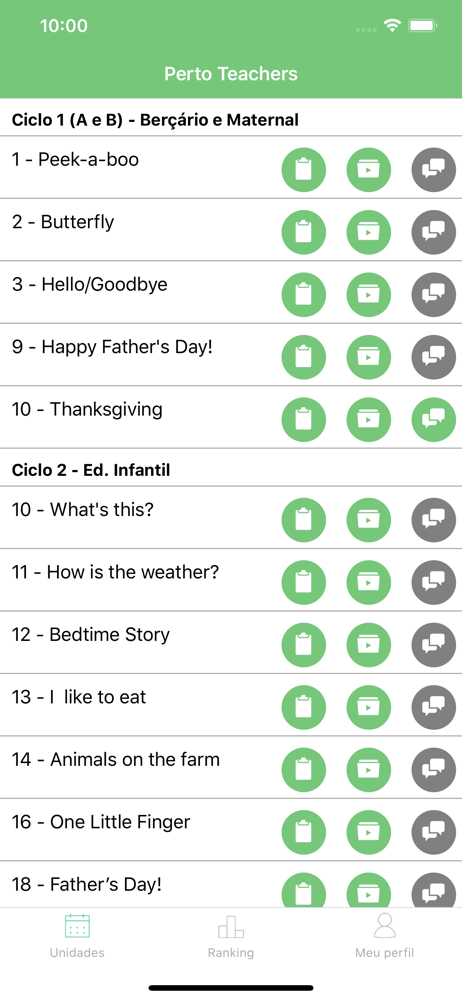The image size is (462, 1000).
Task: Switch to the Ranking tab
Action: pyautogui.click(x=231, y=936)
